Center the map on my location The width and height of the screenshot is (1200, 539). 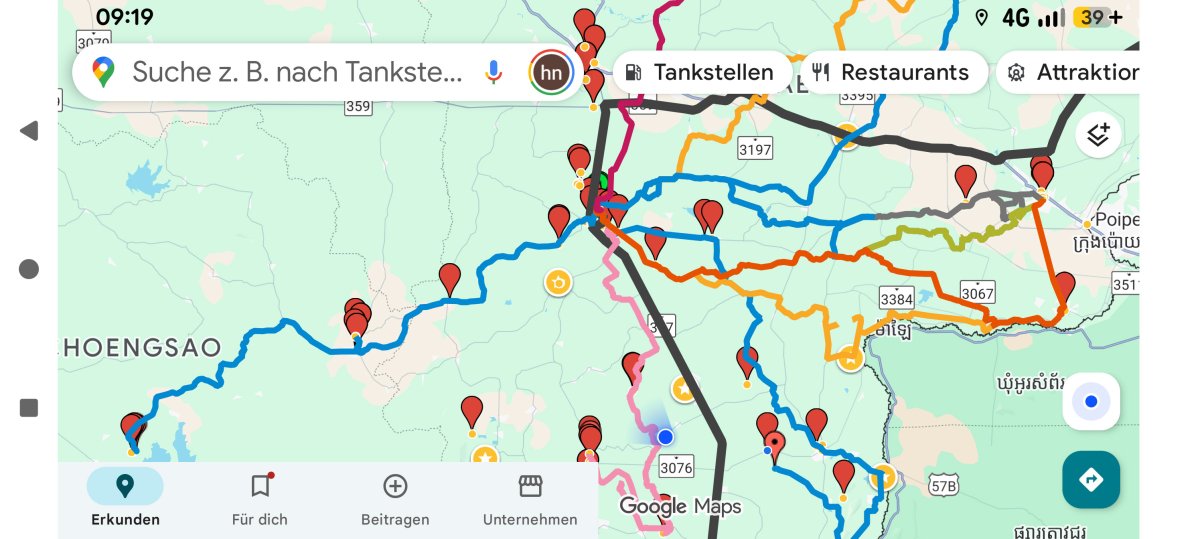[x=1091, y=402]
